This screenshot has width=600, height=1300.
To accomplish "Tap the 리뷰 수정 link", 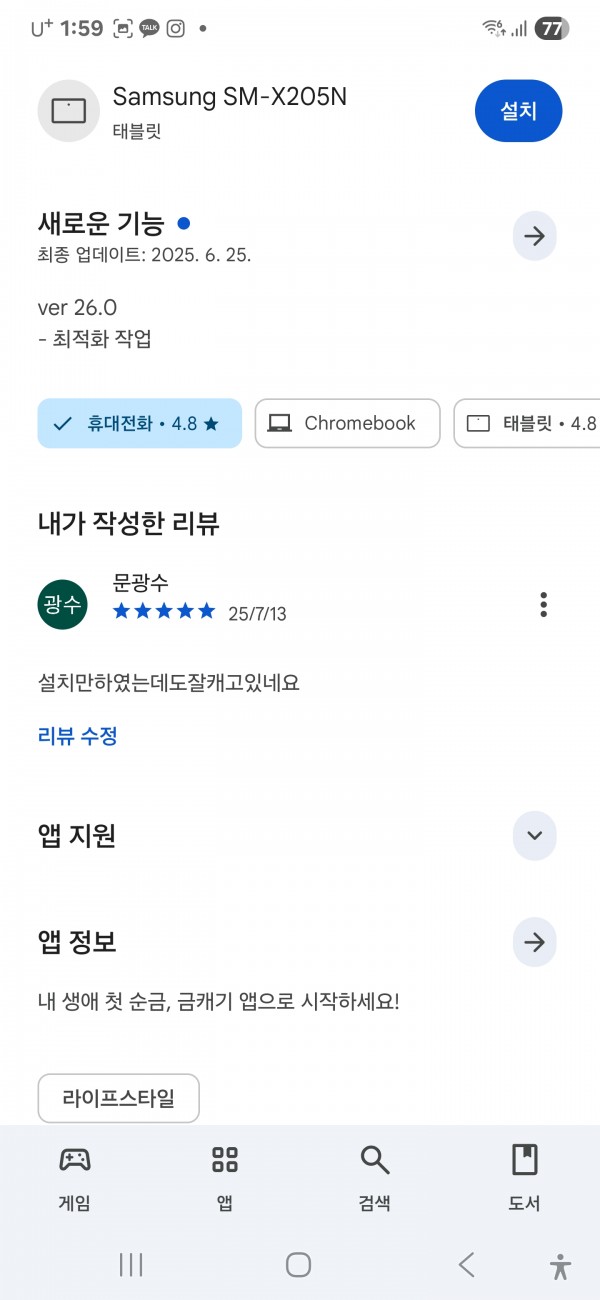I will 78,737.
